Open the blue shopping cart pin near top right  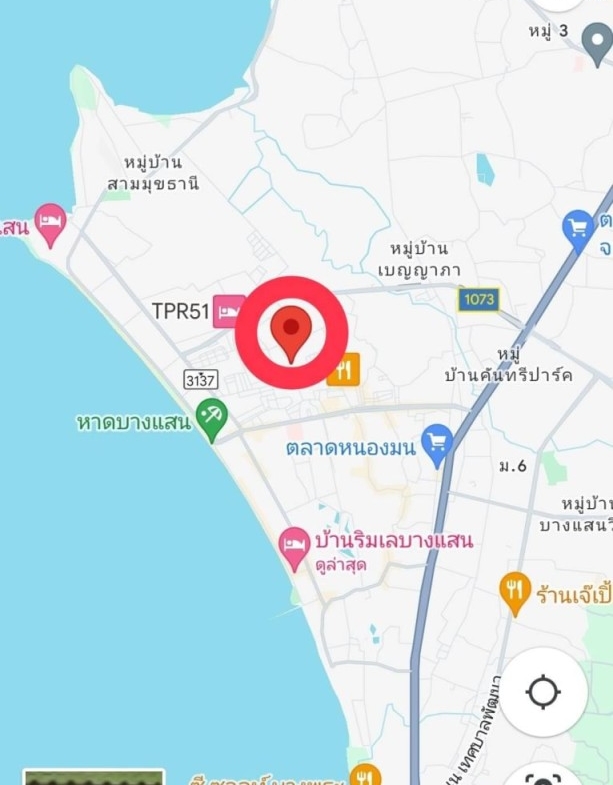click(x=578, y=229)
